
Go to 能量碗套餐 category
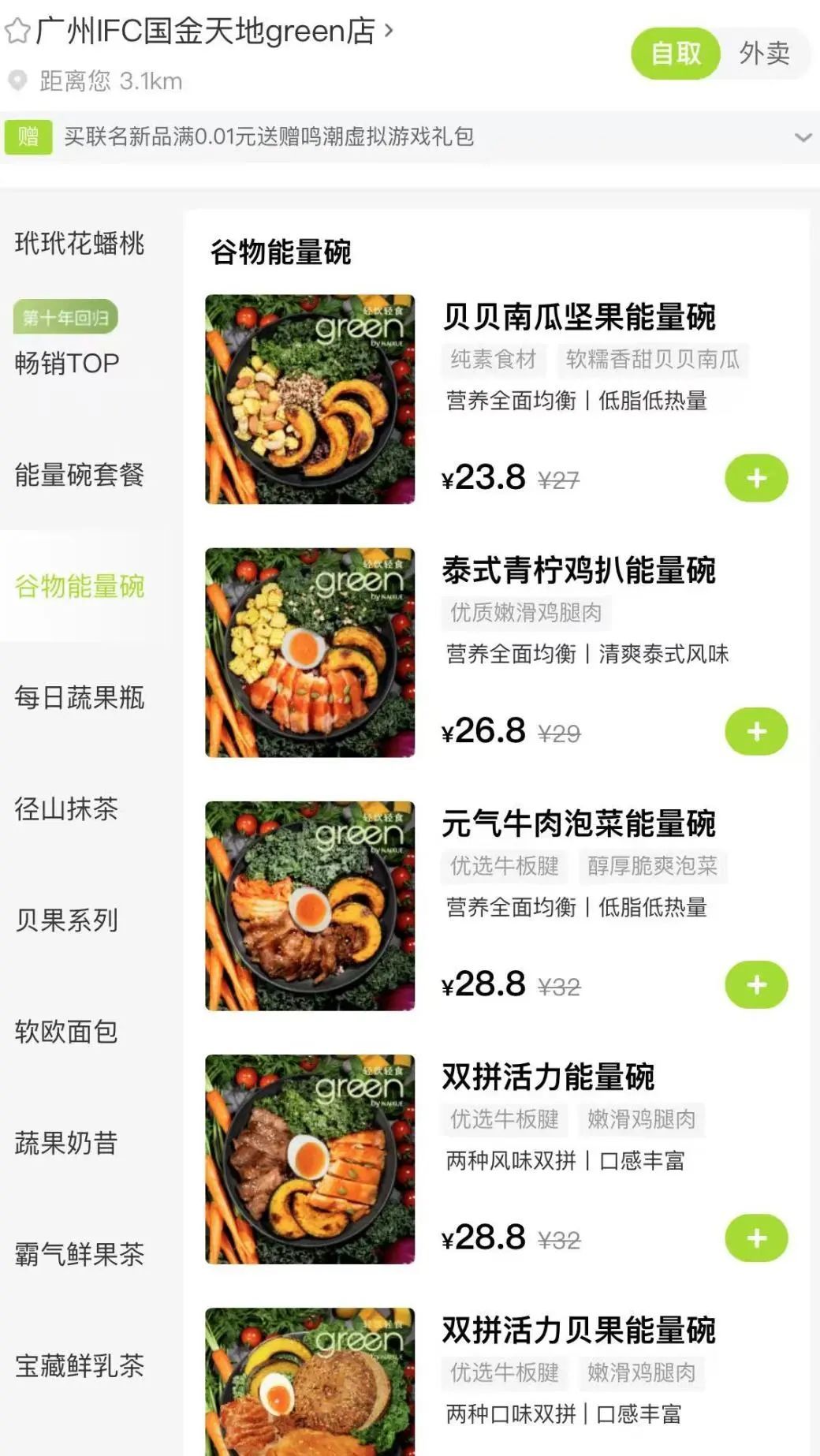click(x=80, y=475)
